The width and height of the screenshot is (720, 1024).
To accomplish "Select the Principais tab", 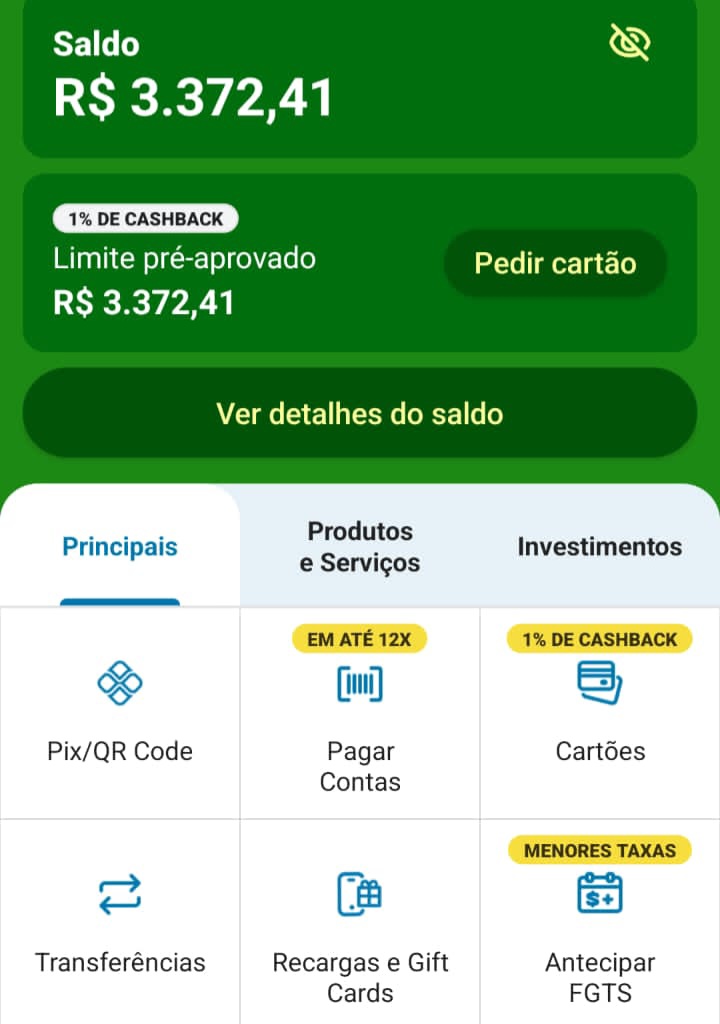I will 120,547.
